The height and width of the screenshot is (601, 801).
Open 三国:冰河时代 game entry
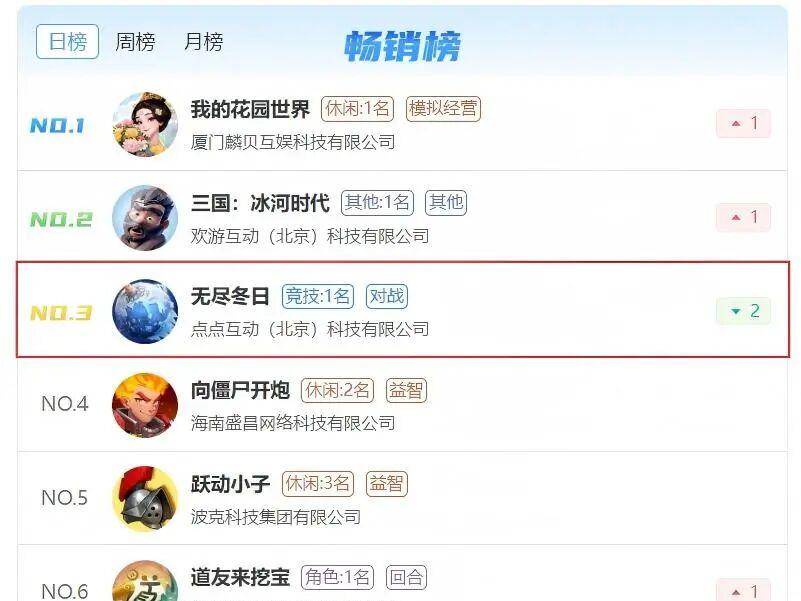pos(259,203)
